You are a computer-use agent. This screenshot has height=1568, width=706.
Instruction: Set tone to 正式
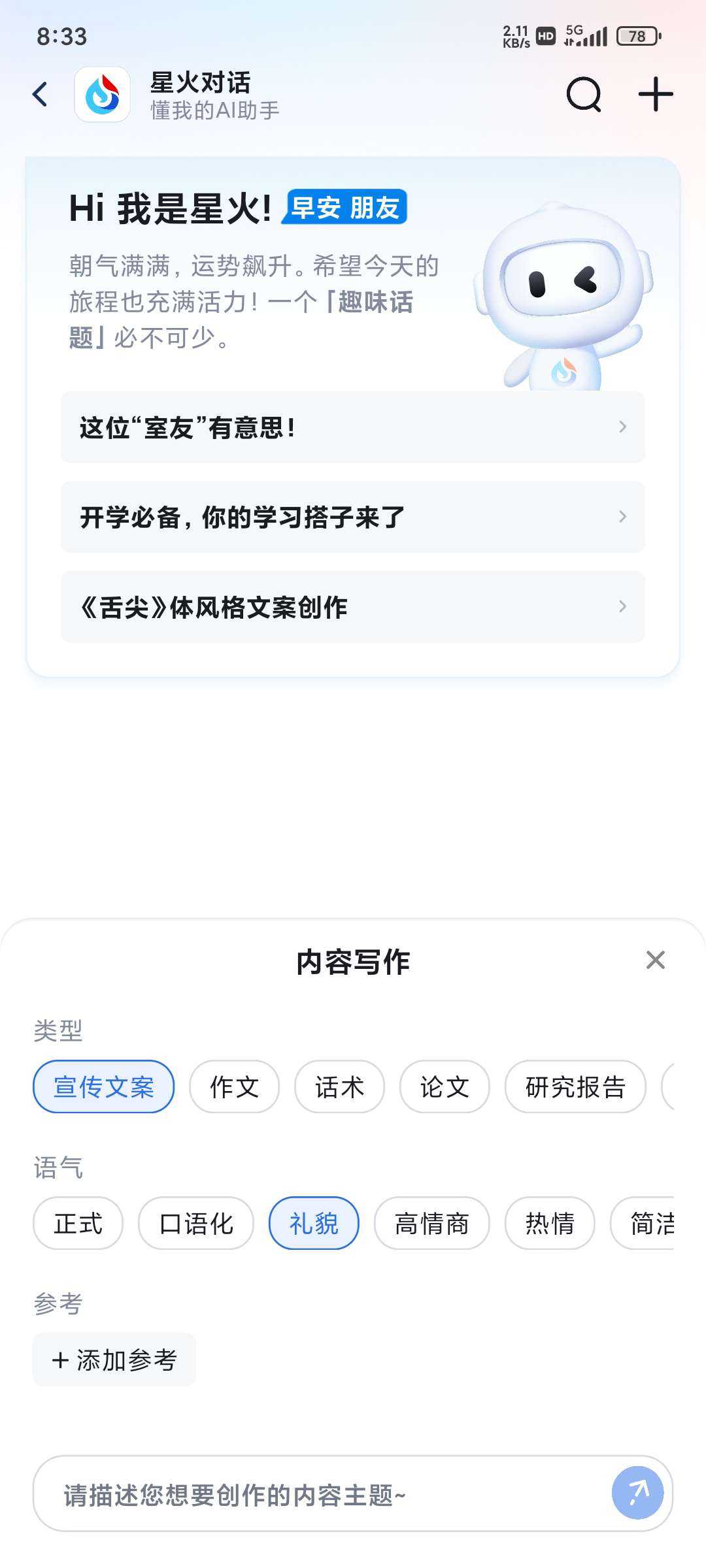pyautogui.click(x=78, y=1223)
